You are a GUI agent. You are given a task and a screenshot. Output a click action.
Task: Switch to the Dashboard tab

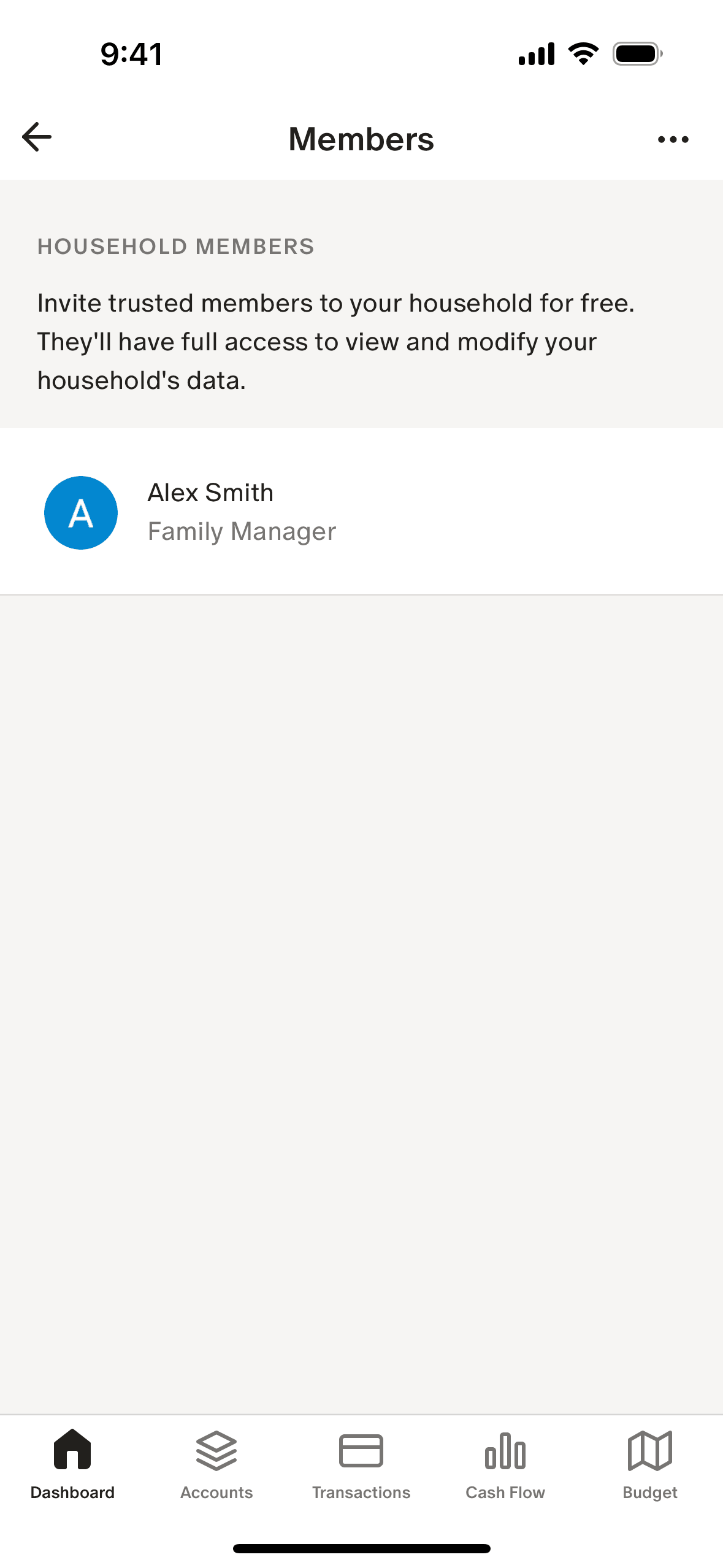pyautogui.click(x=72, y=1464)
